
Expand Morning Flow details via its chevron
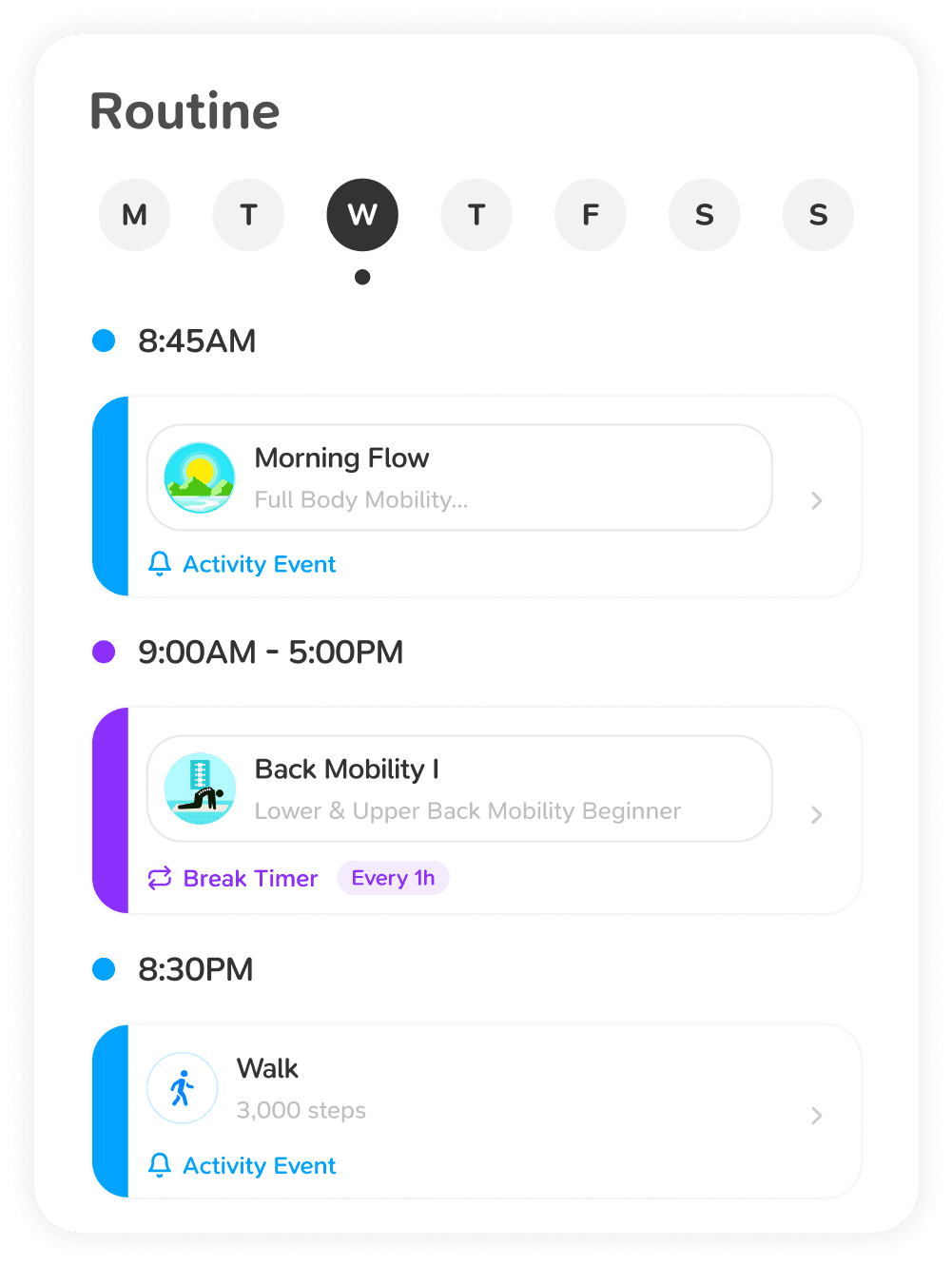816,500
